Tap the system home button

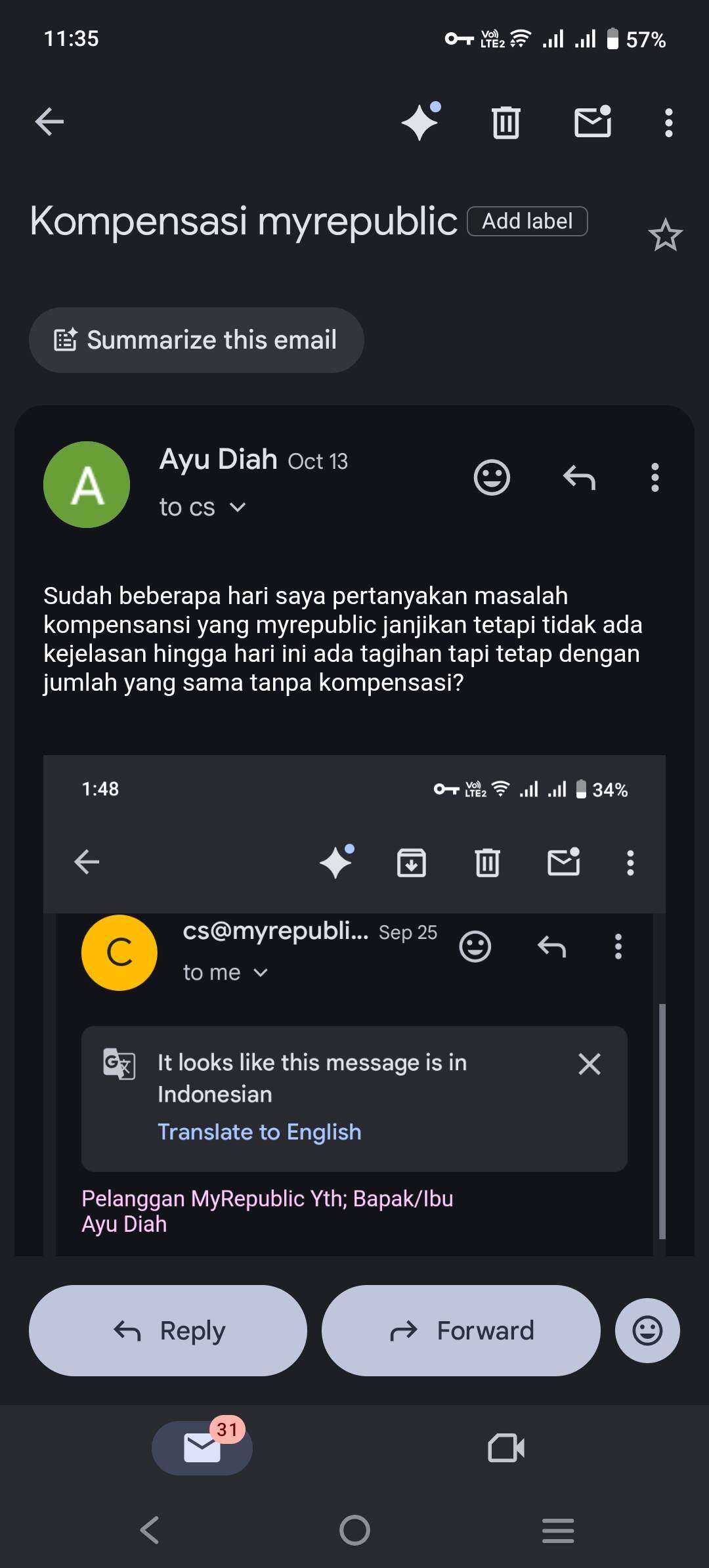(354, 1531)
